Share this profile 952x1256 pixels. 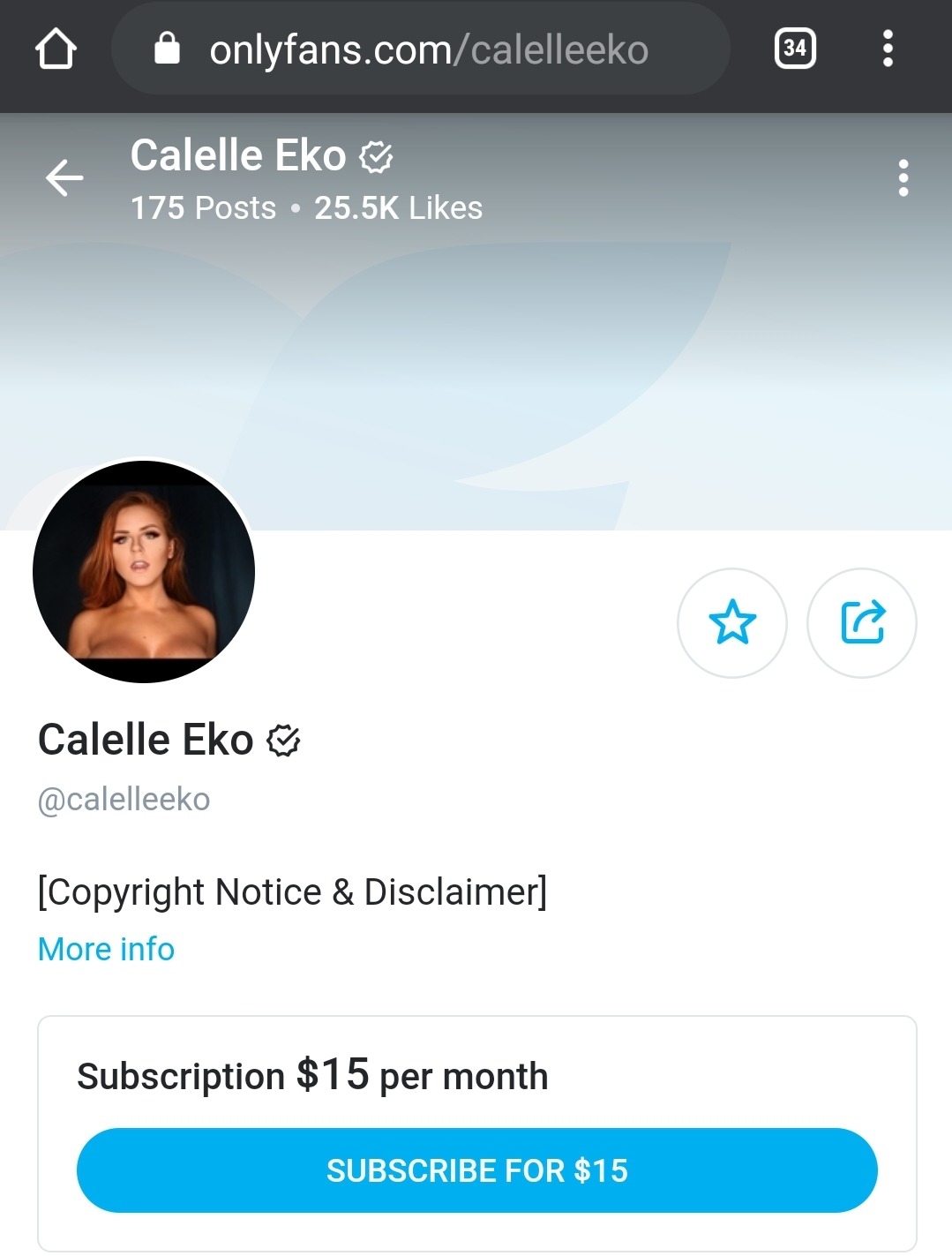862,623
